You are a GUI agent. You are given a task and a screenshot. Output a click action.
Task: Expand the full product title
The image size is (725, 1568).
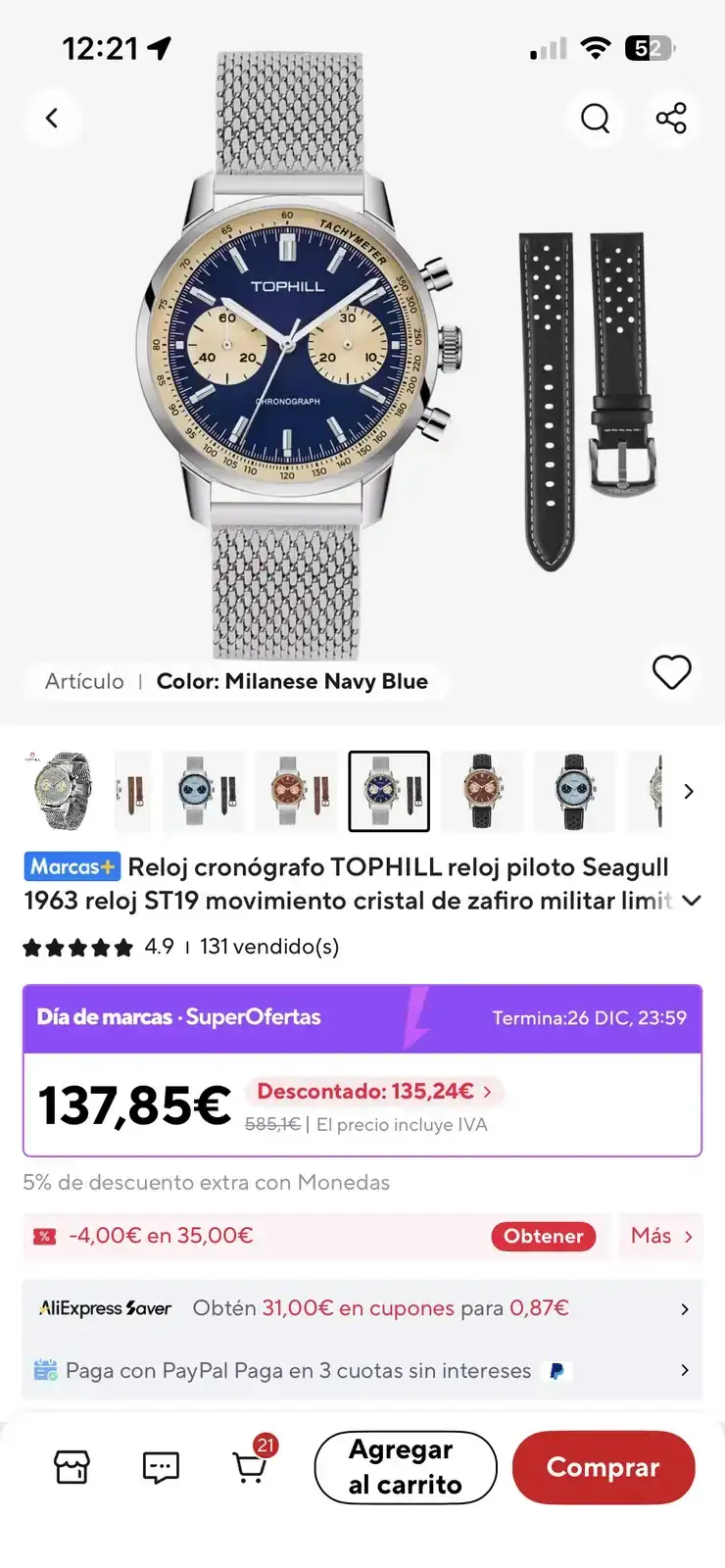pos(692,901)
